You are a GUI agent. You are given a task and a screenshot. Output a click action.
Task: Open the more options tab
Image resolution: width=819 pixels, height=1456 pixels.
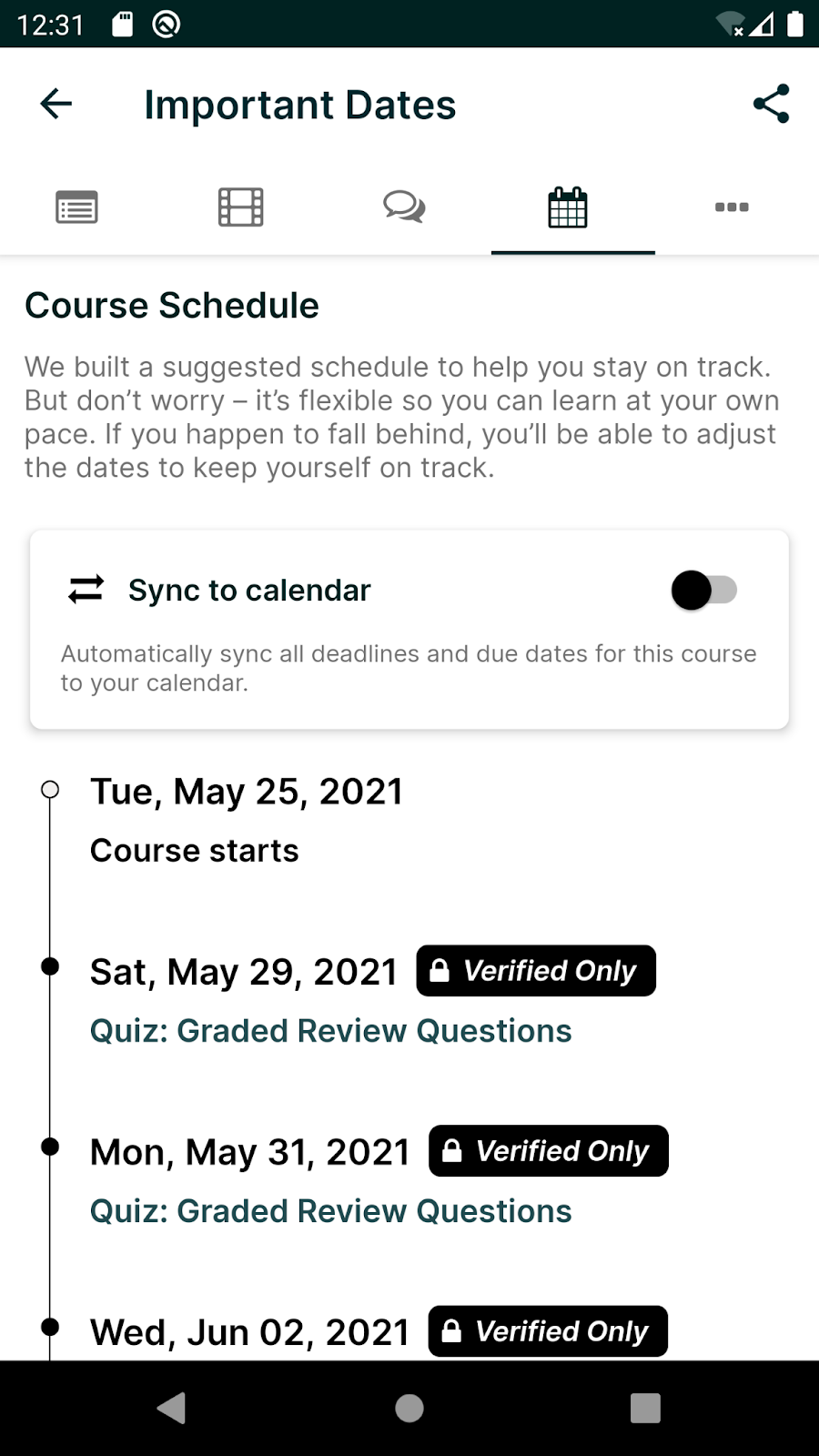click(732, 207)
